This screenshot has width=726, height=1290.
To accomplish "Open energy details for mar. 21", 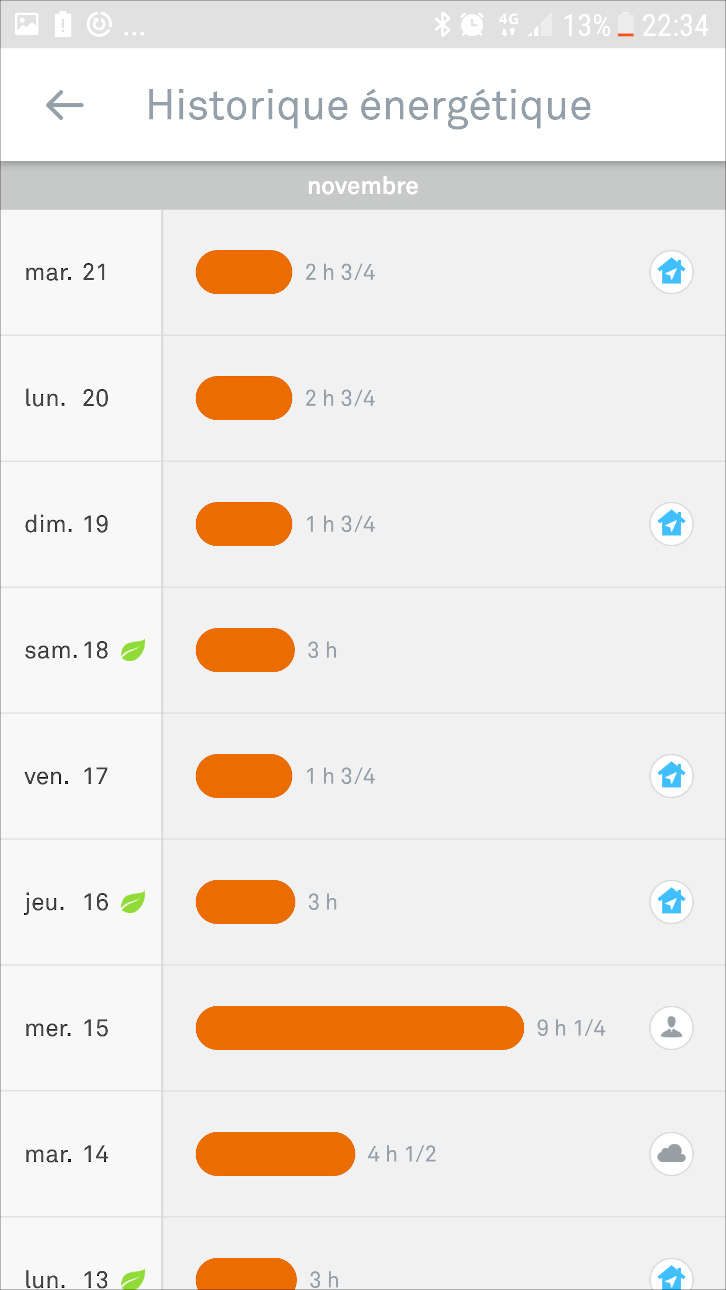I will tap(363, 272).
